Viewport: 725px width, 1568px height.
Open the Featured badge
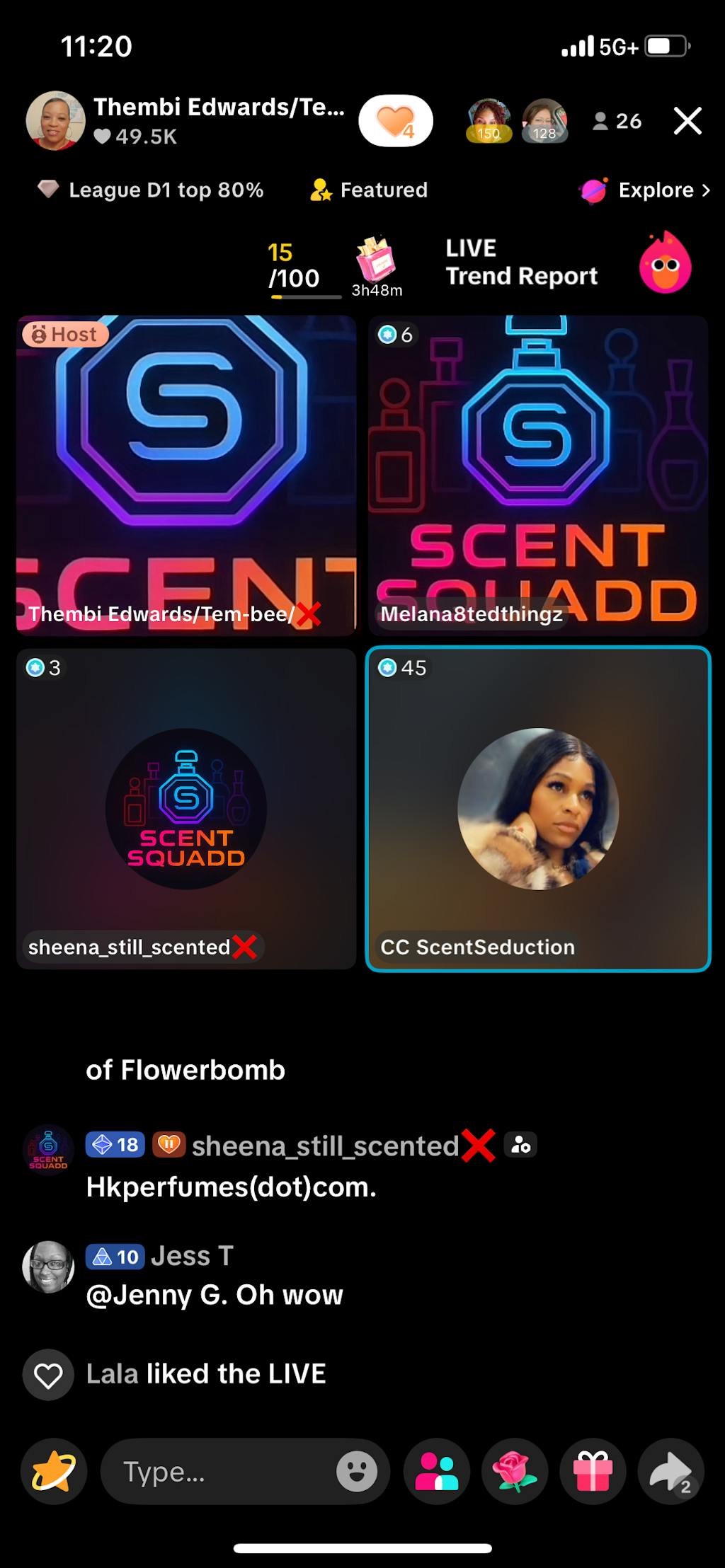369,190
